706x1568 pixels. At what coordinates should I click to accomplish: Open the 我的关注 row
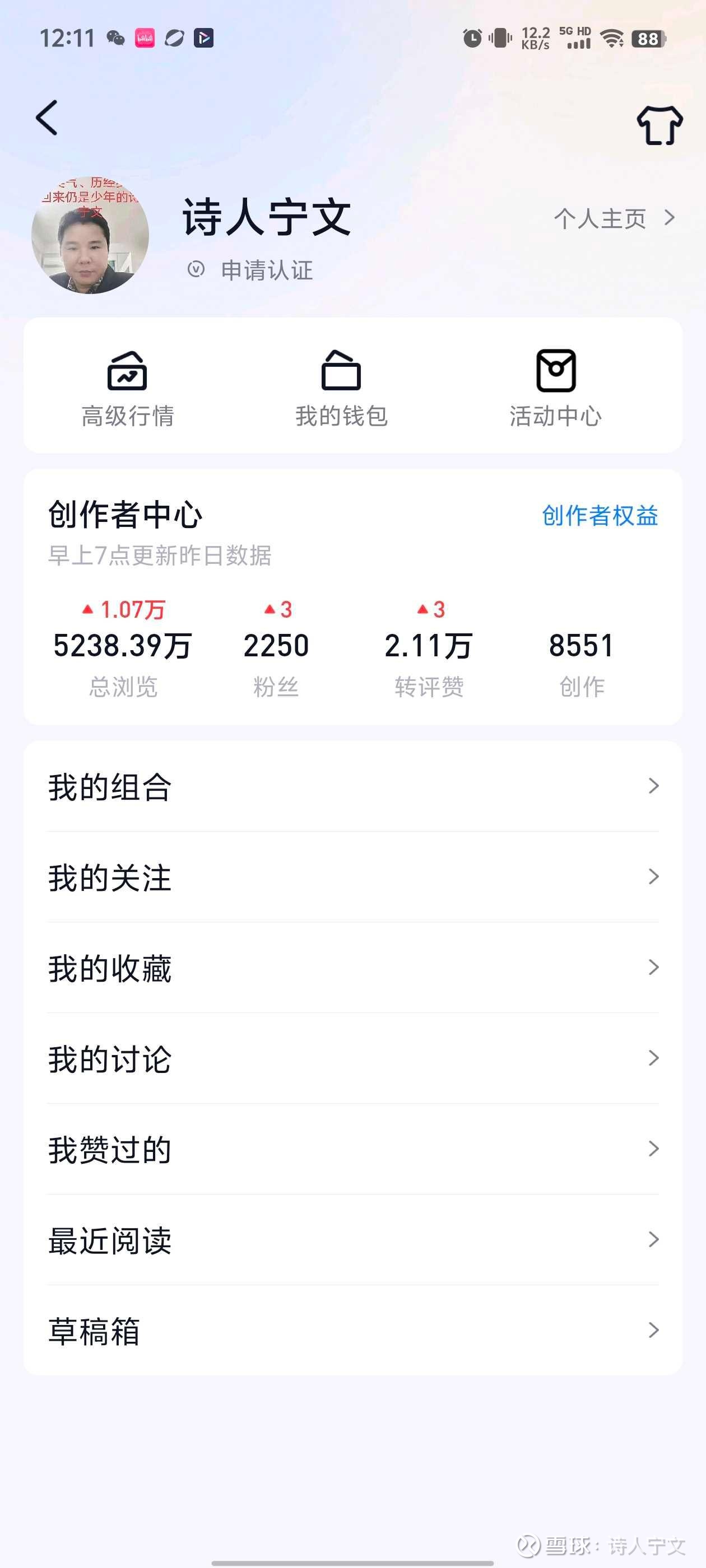click(x=354, y=877)
